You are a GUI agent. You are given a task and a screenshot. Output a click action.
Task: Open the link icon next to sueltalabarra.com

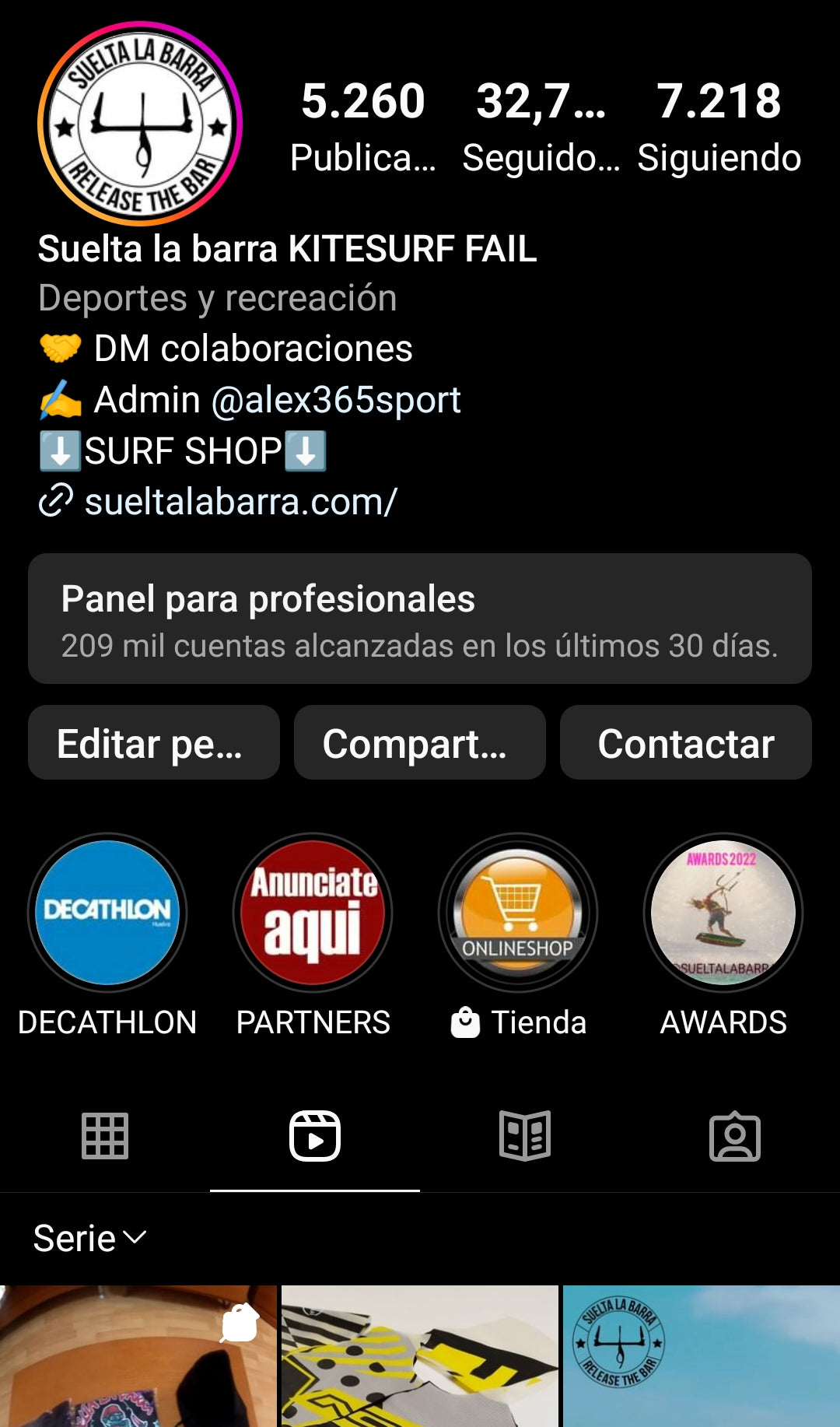(56, 500)
